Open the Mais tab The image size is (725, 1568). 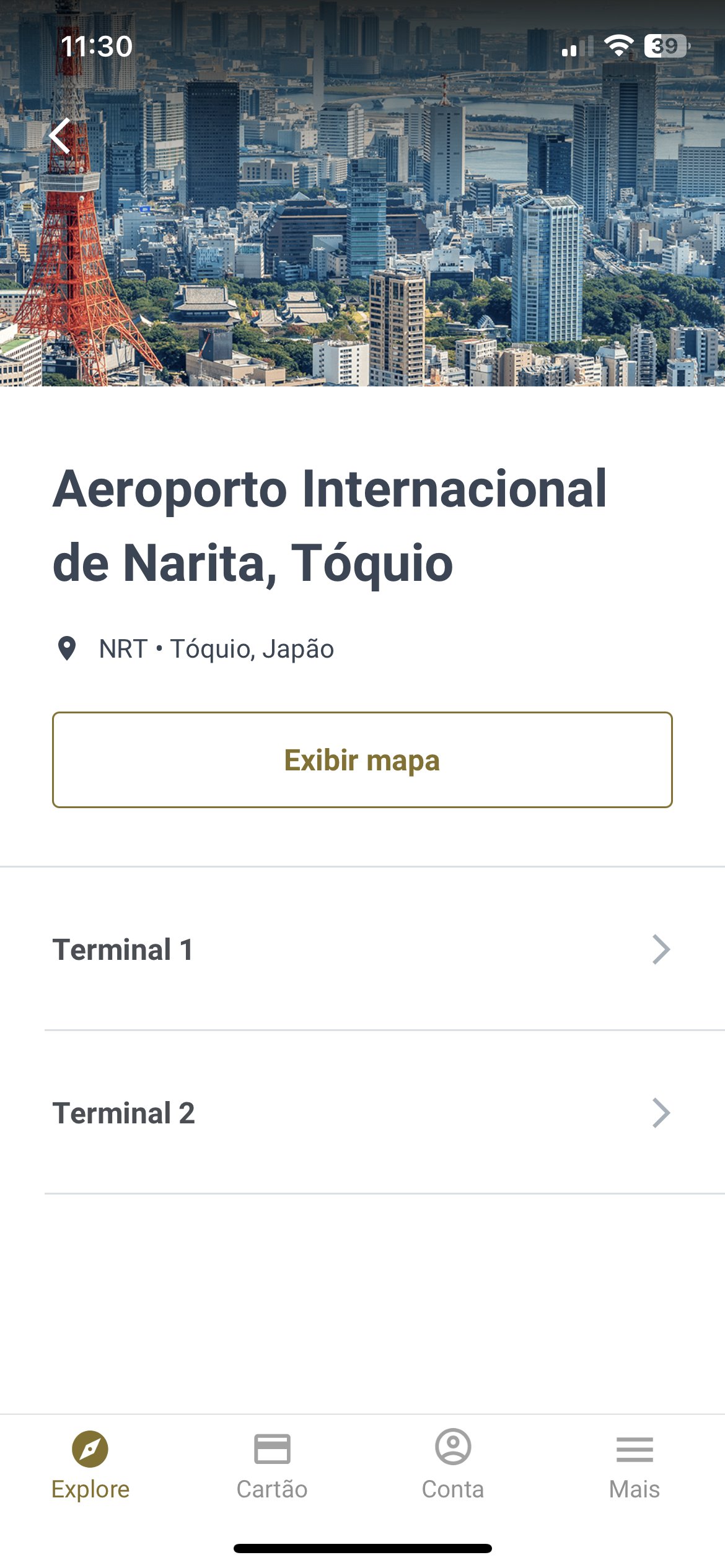coord(635,1465)
